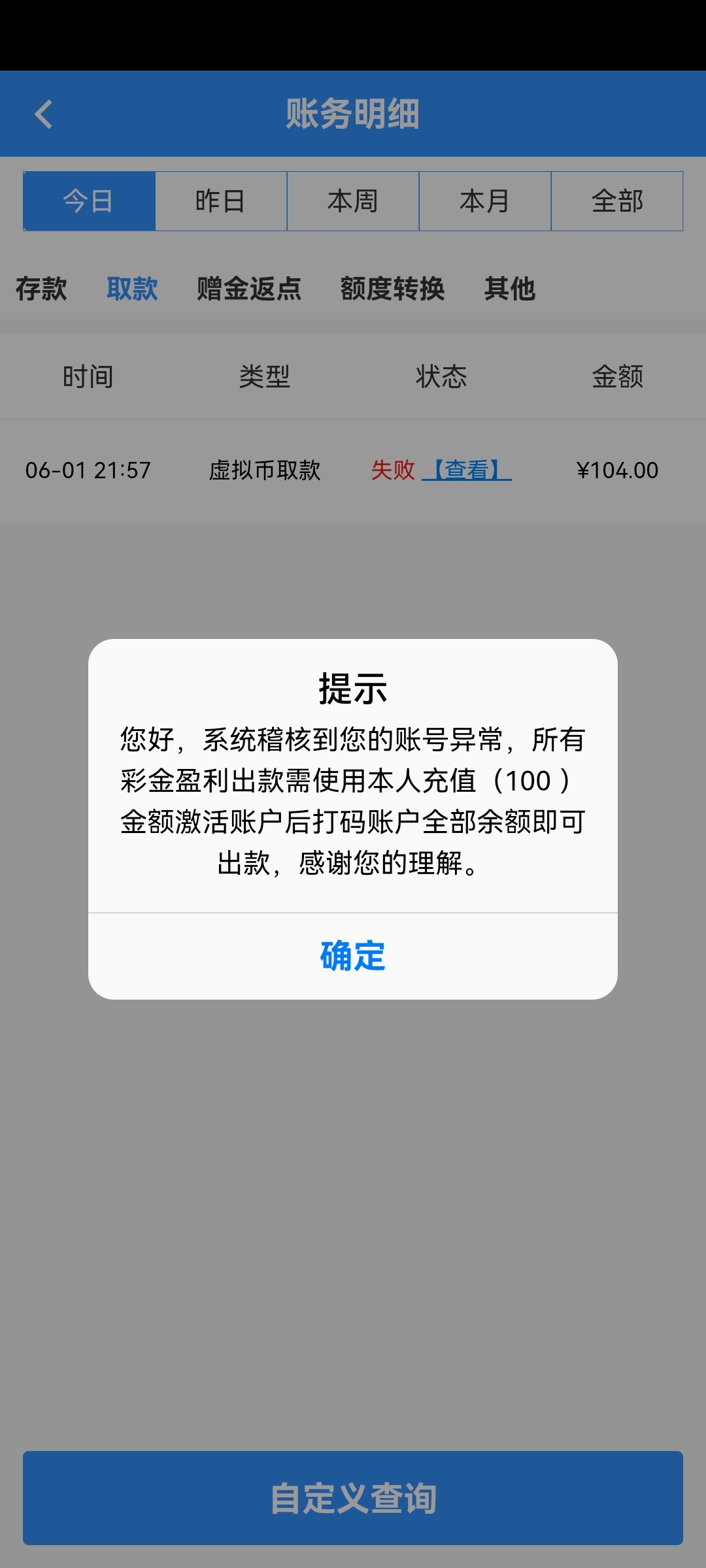
Task: Switch to the 本月 date filter tab
Action: (485, 201)
